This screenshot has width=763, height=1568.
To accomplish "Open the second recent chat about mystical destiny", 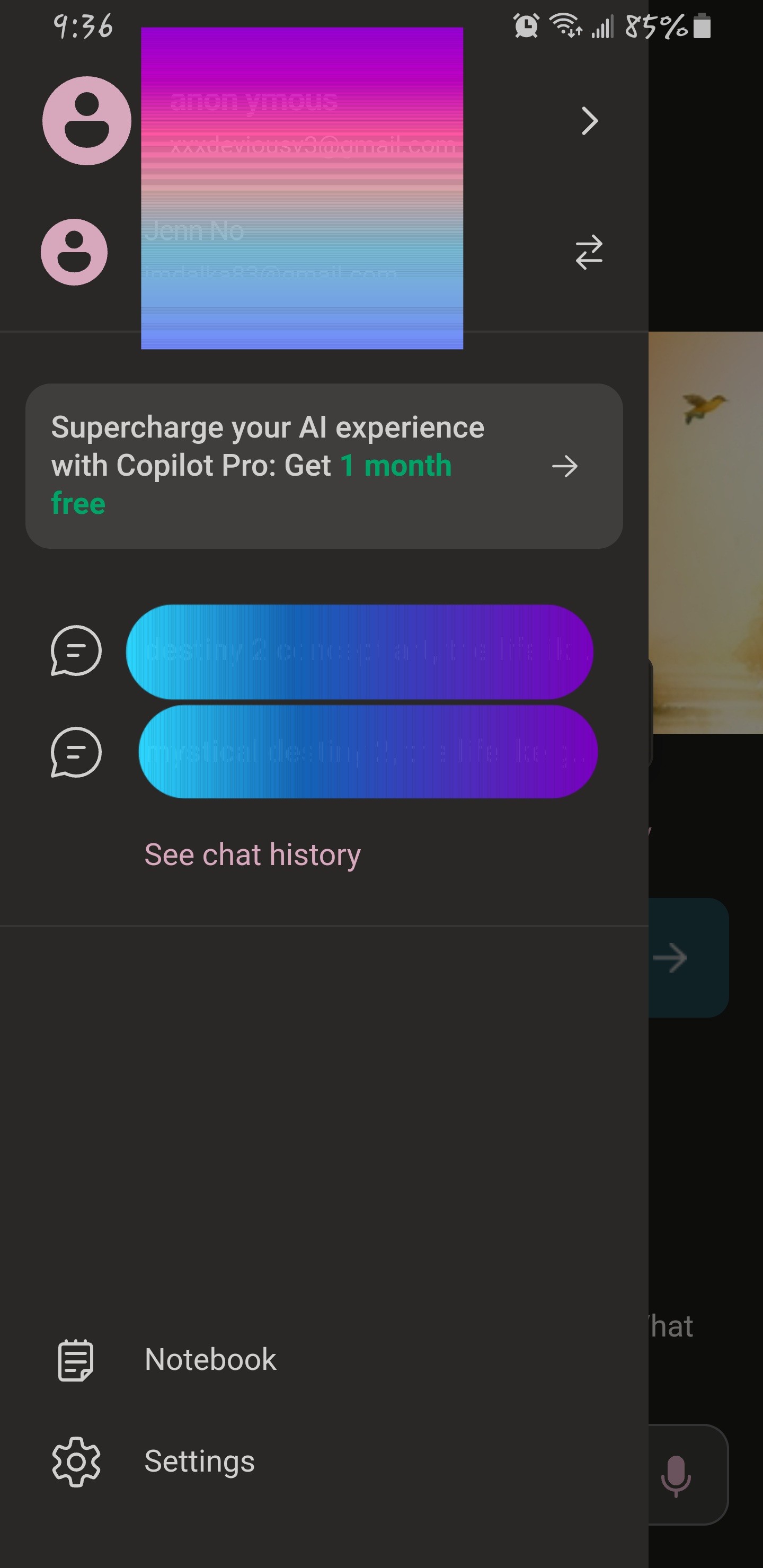I will coord(367,752).
